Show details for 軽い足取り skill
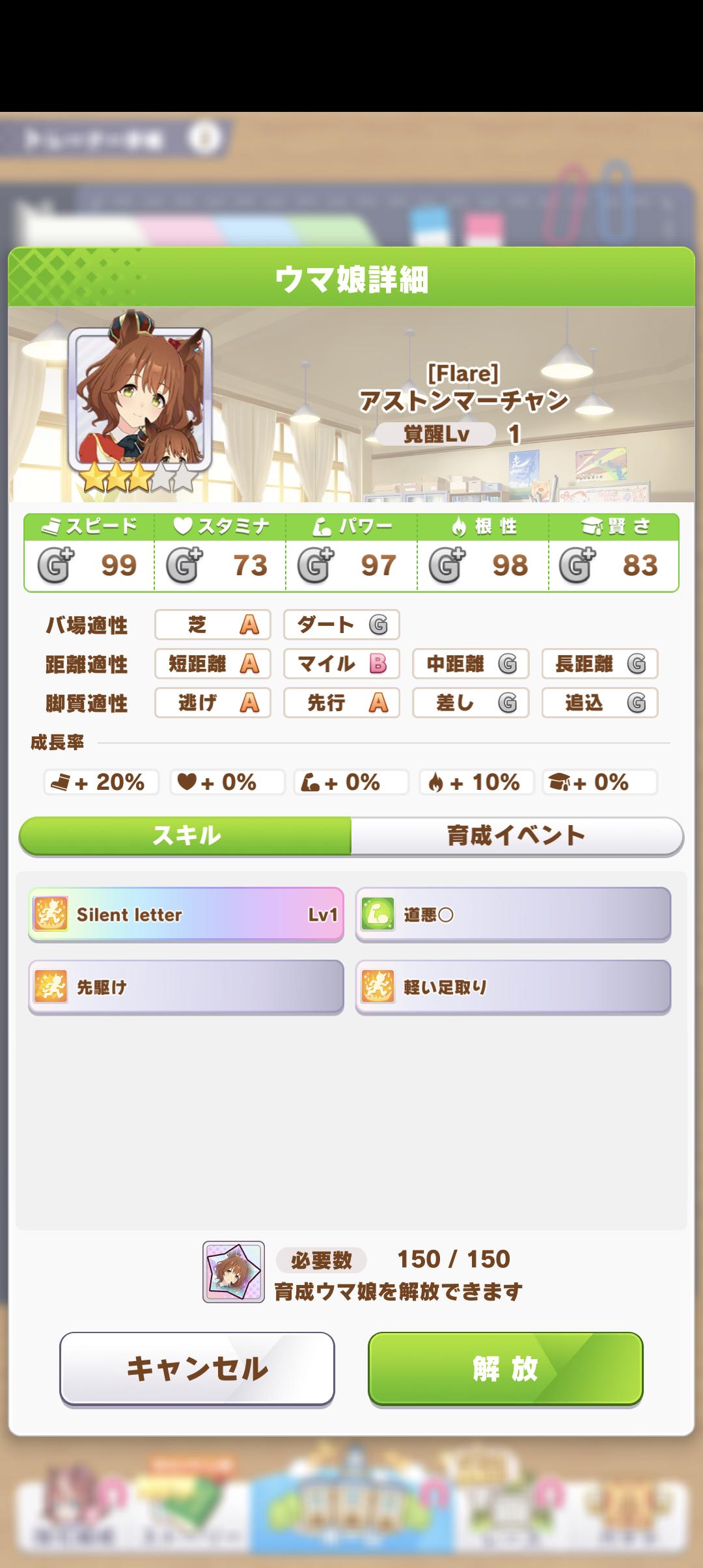 512,987
